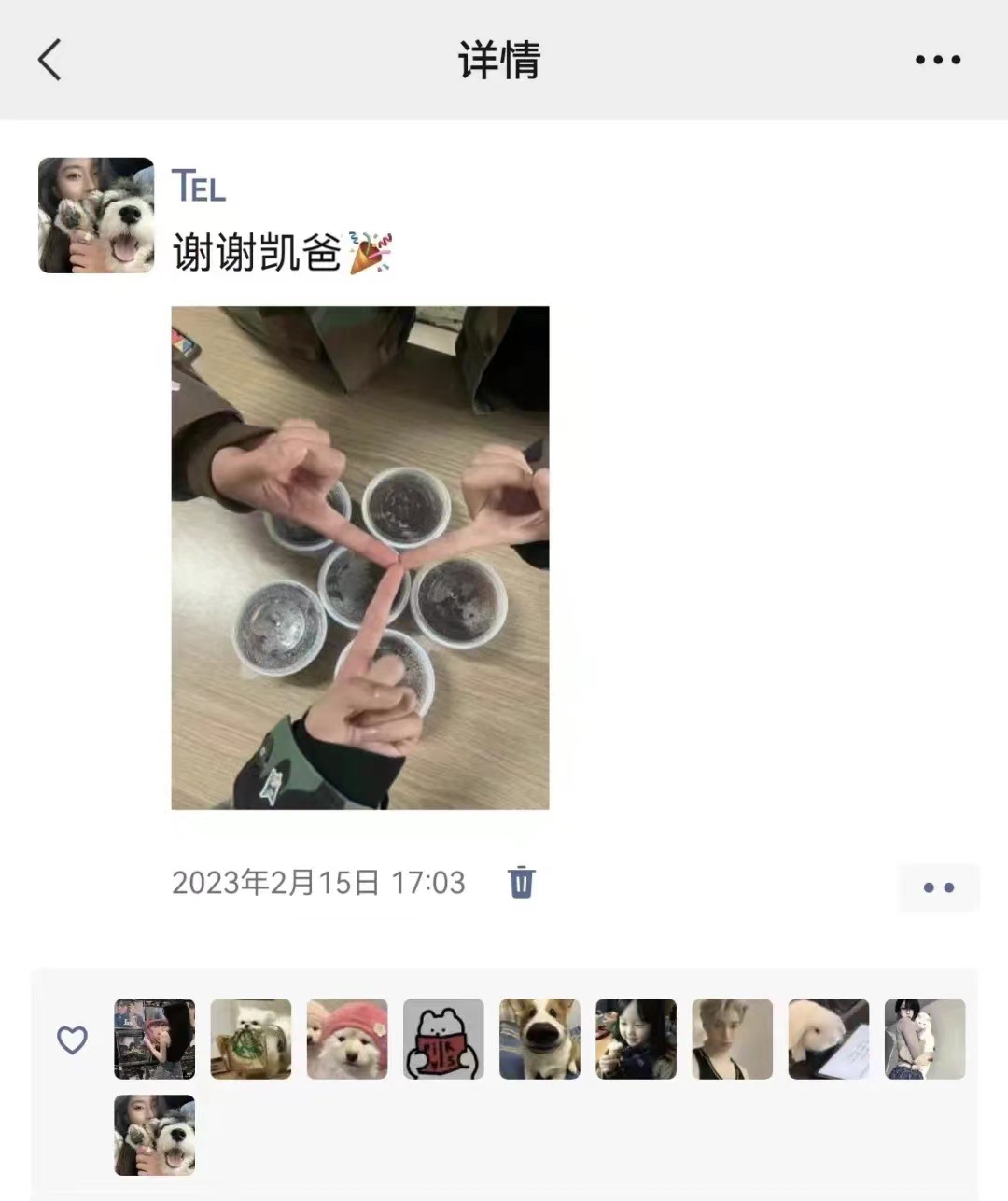Open the like/comment two-dot button
Viewport: 1008px width, 1201px height.
click(938, 887)
